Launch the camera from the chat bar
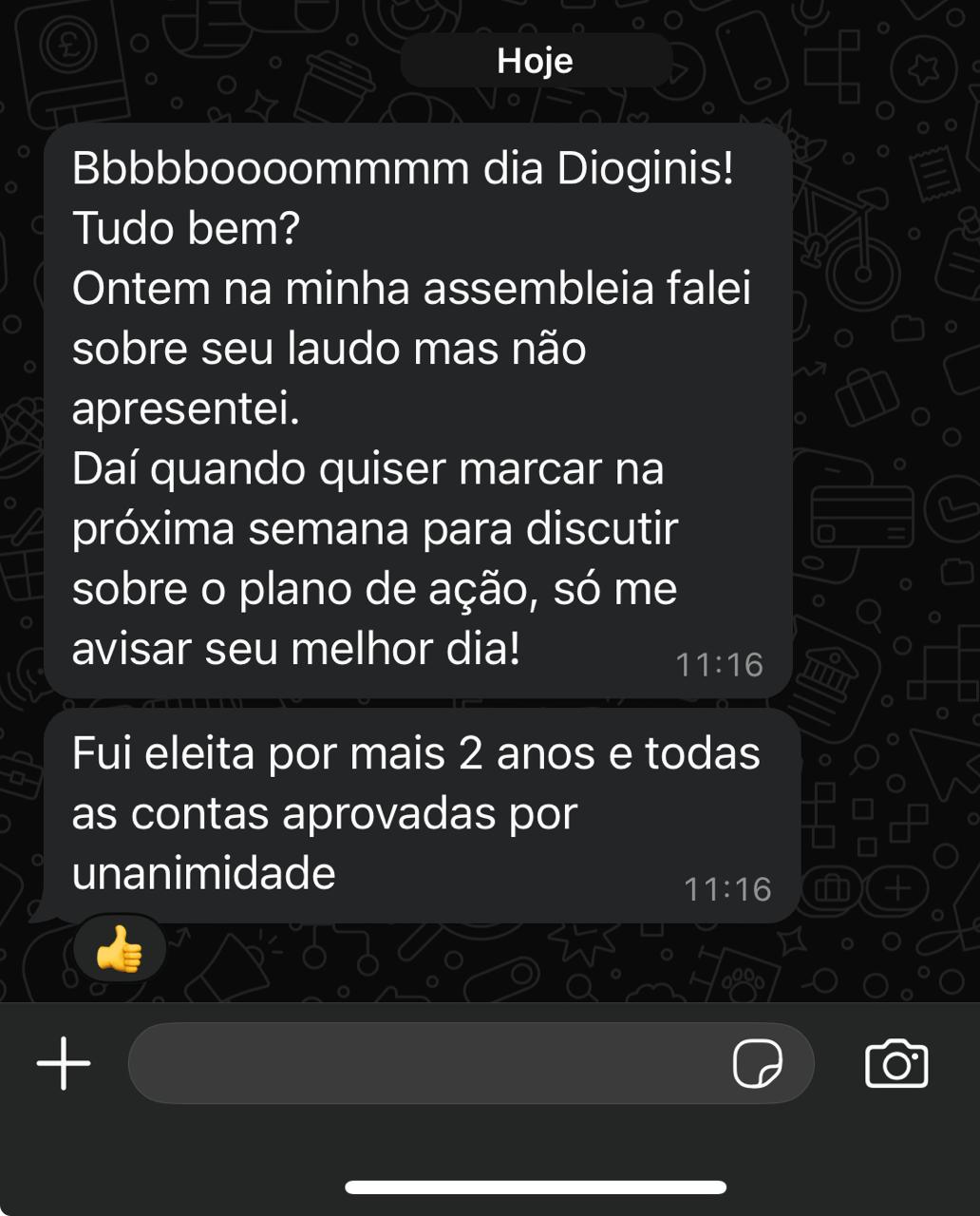Image resolution: width=980 pixels, height=1216 pixels. click(896, 1063)
